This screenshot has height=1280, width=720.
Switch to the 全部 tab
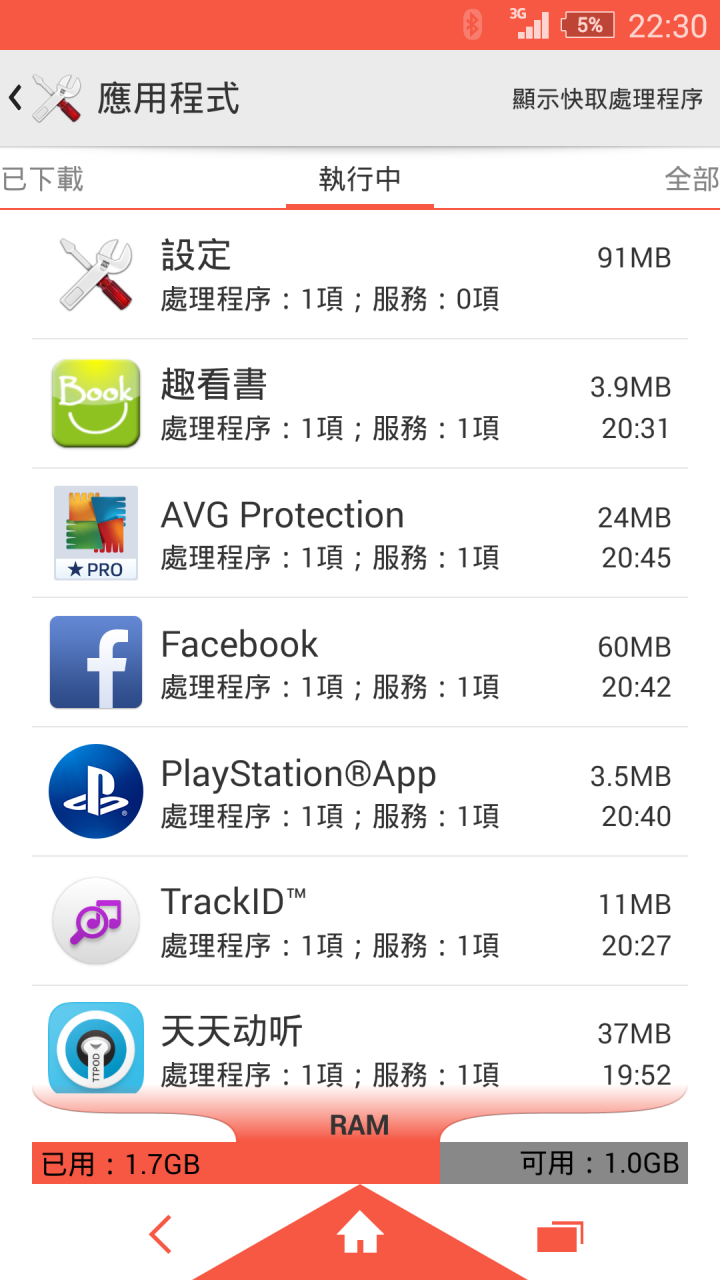click(692, 179)
